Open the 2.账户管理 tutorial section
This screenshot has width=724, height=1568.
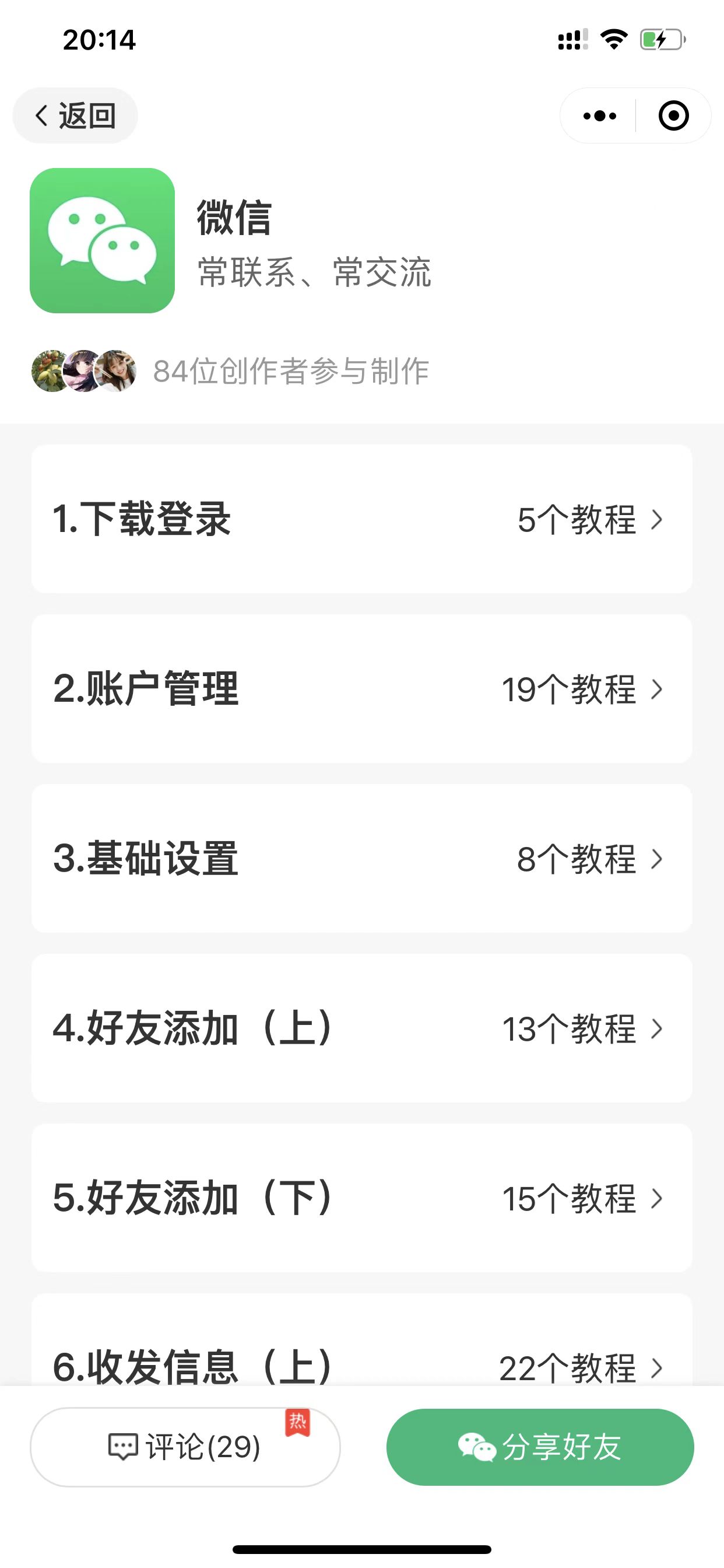(x=361, y=689)
